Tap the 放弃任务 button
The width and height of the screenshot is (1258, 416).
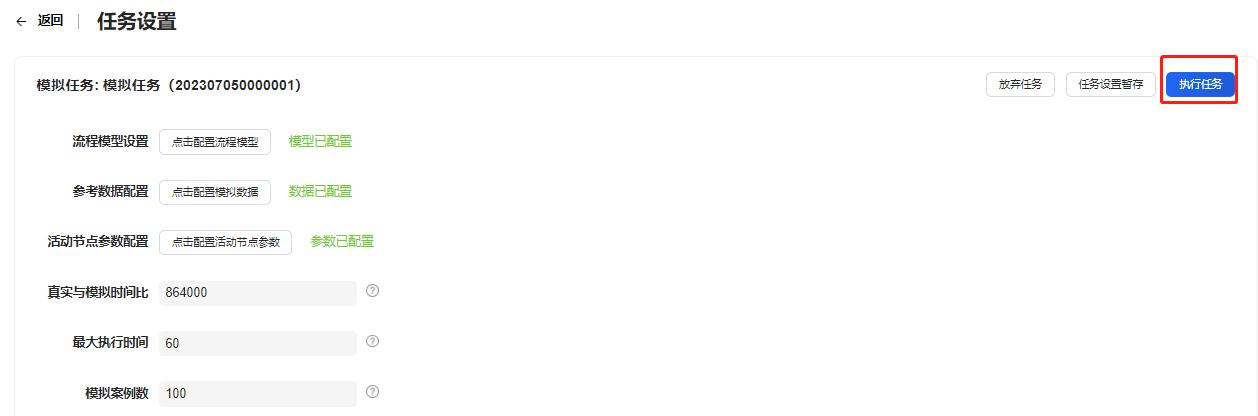tap(1020, 85)
